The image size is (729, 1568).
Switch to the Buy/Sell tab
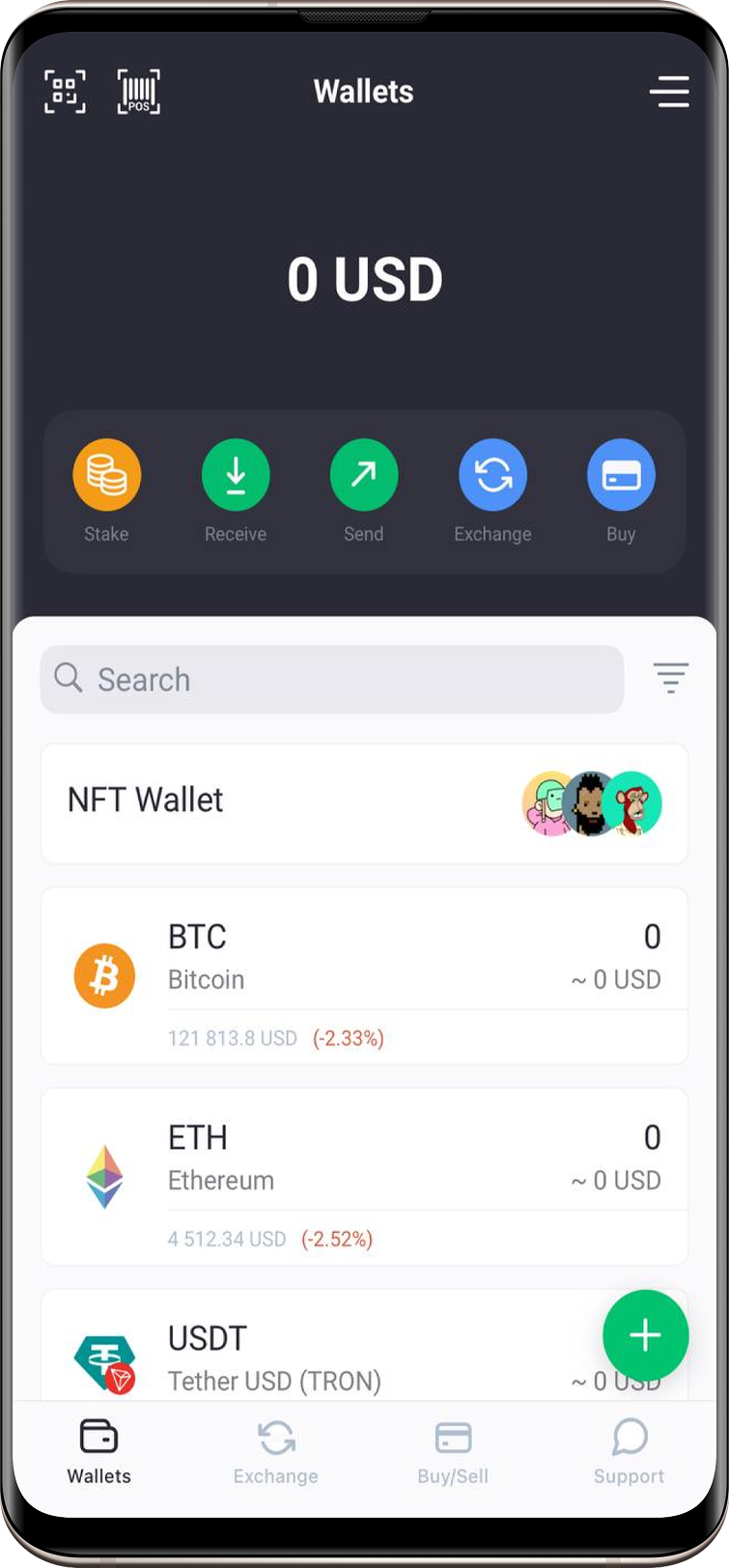(453, 1452)
